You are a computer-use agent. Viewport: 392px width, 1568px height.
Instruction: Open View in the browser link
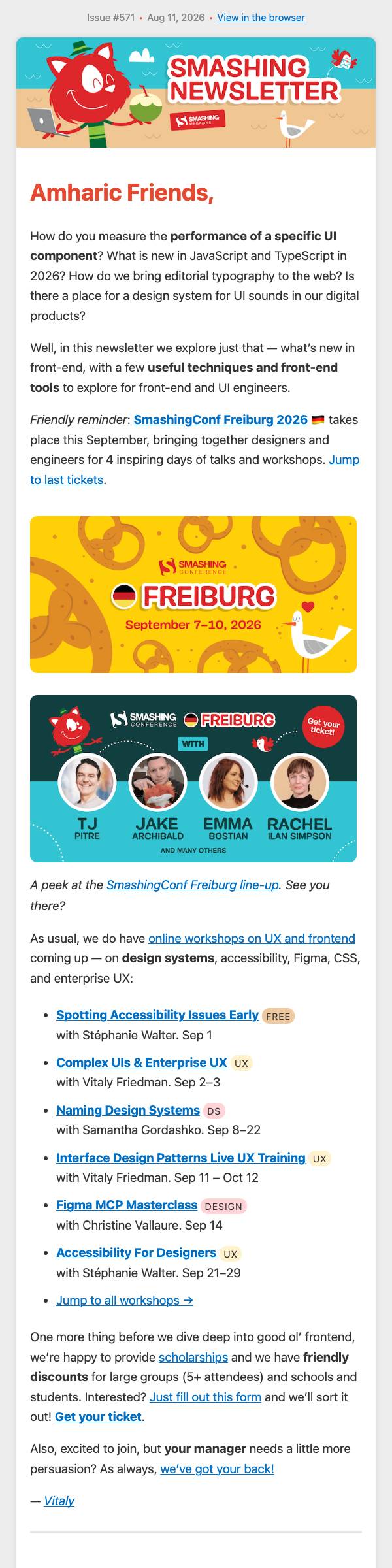261,18
